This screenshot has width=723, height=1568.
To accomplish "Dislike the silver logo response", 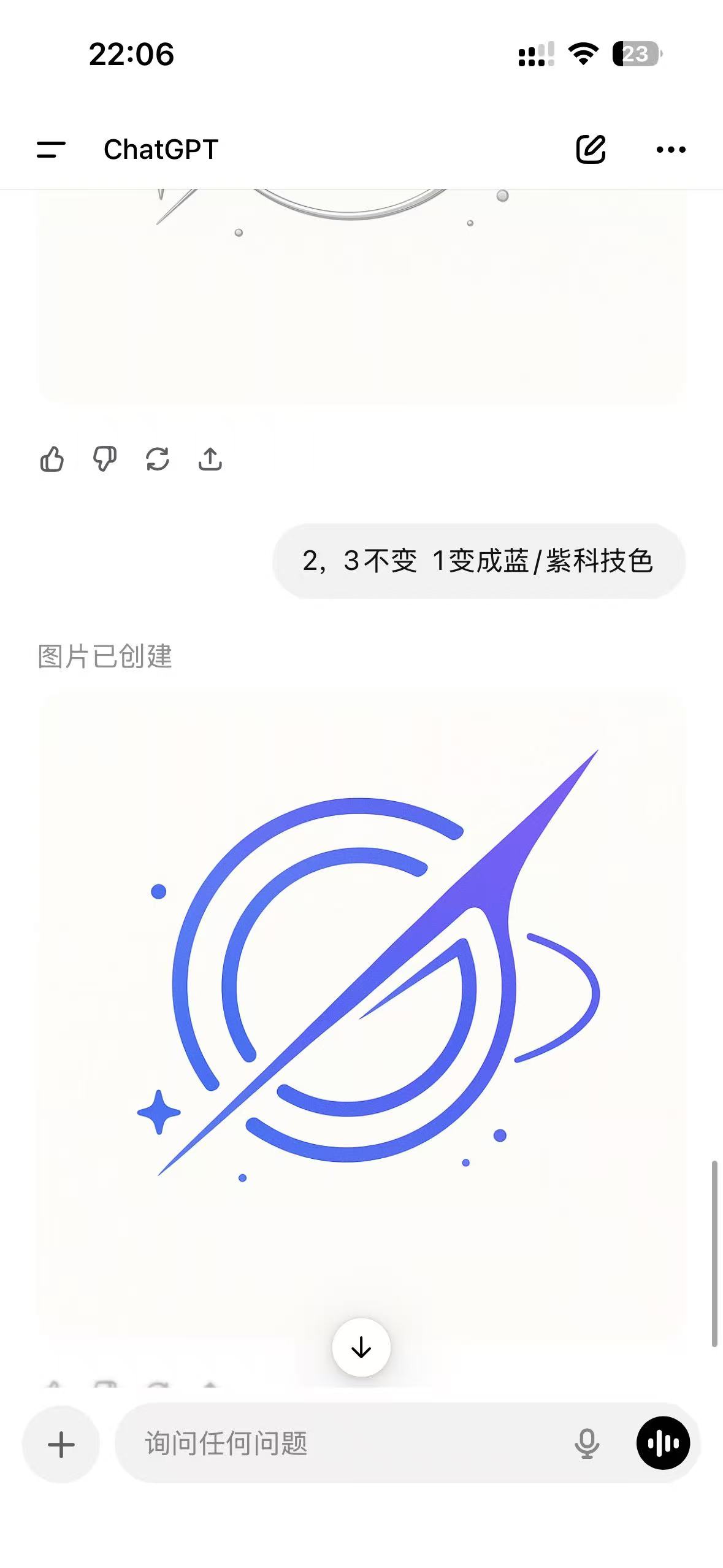I will 105,459.
